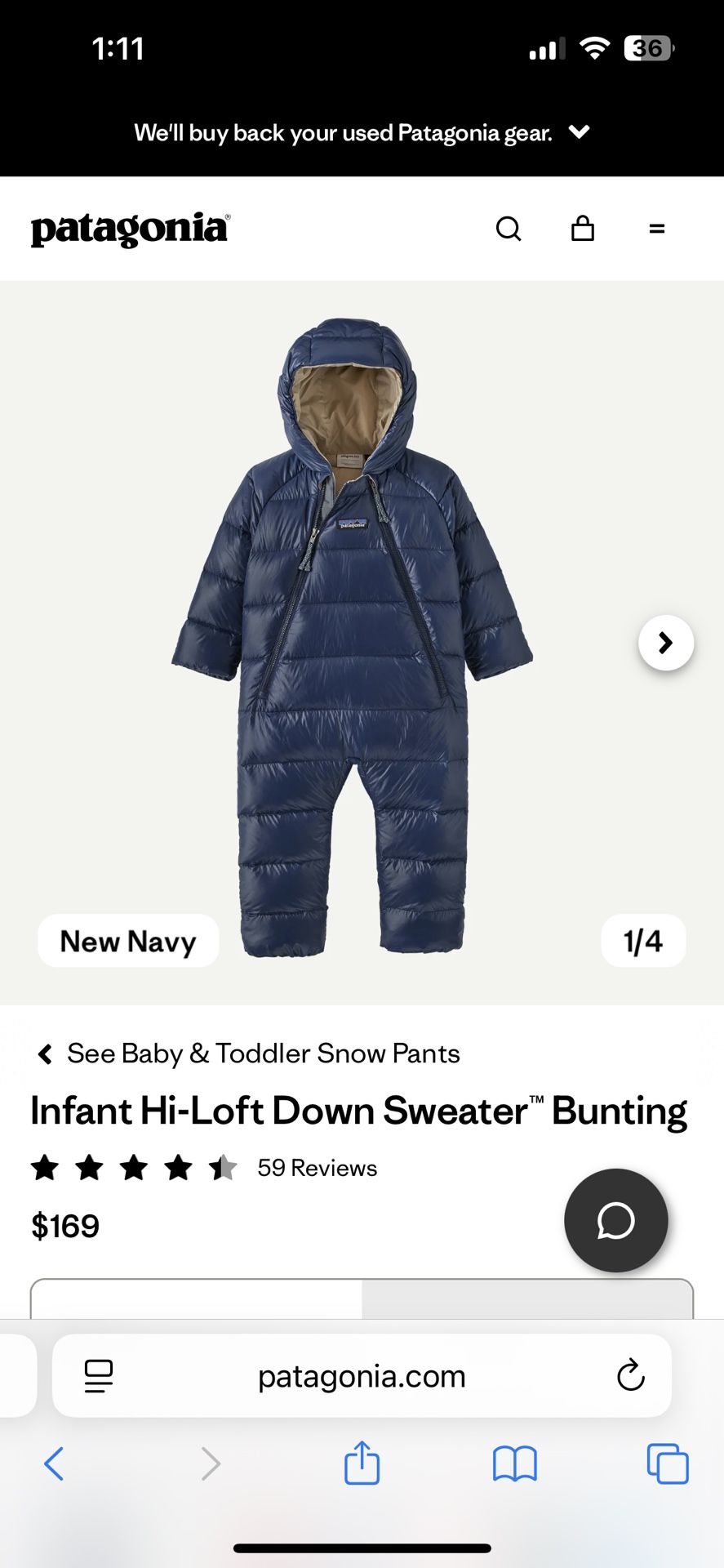This screenshot has width=724, height=1568.
Task: Open reader view options icon
Action: click(98, 1375)
